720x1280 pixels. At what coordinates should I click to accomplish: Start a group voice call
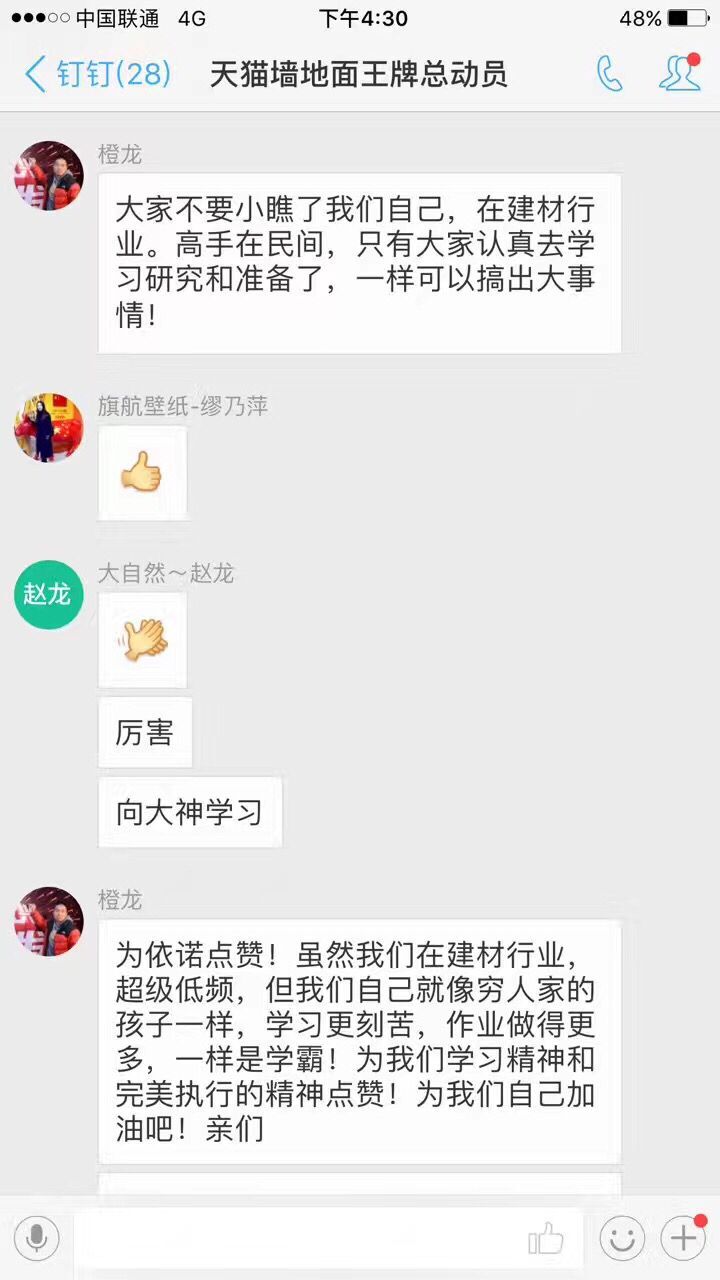609,75
